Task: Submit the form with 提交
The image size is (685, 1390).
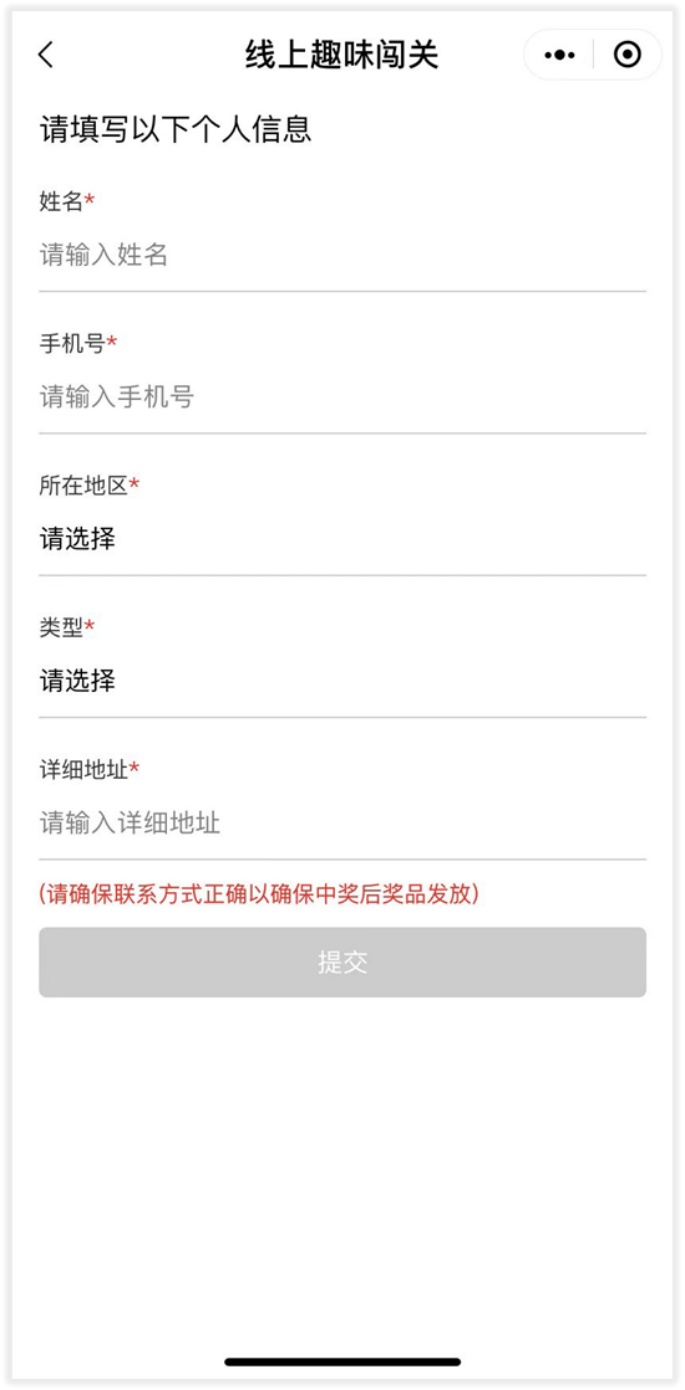Action: [342, 962]
